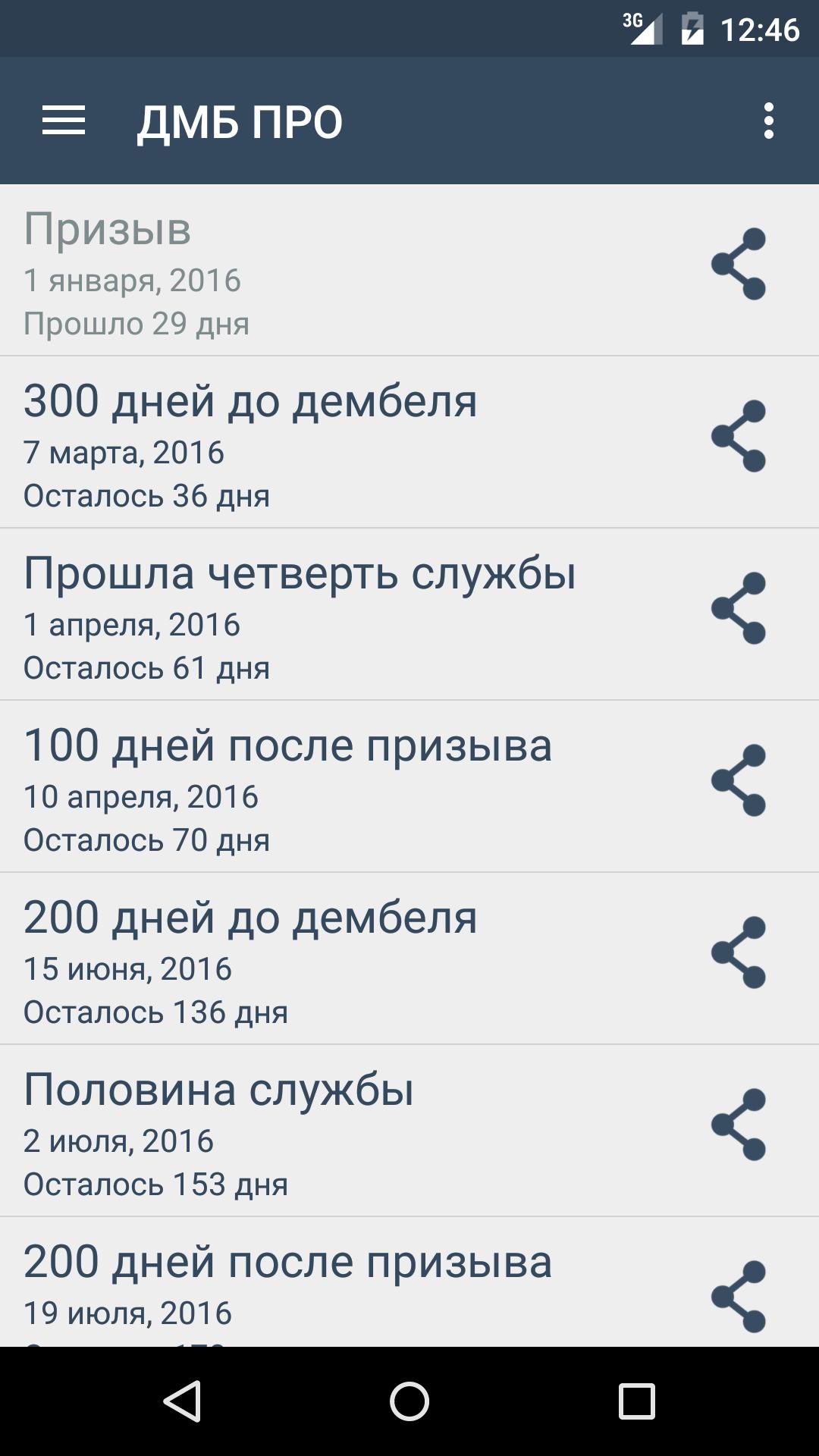819x1456 pixels.
Task: Go back with the system back button
Action: click(182, 1401)
